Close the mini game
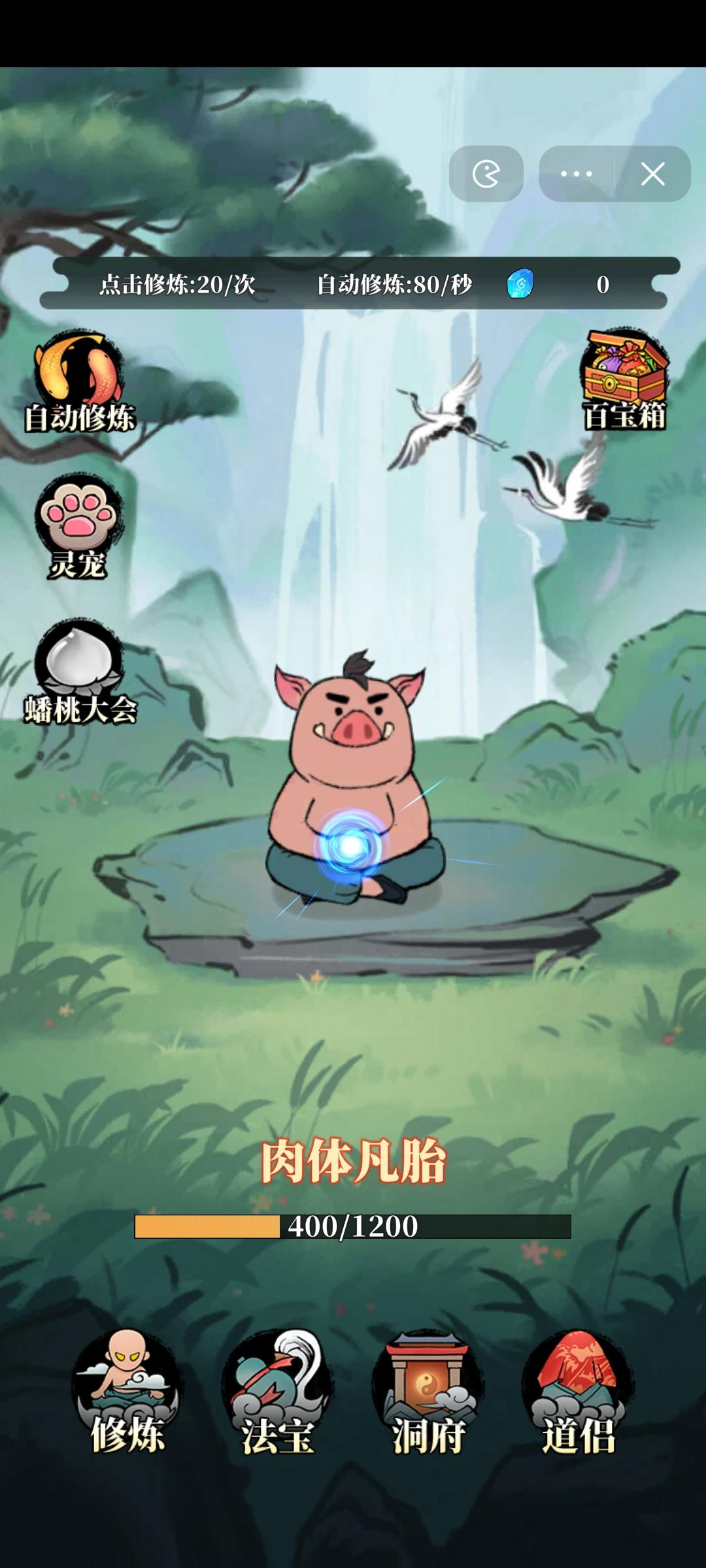Viewport: 706px width, 1568px height. 652,174
